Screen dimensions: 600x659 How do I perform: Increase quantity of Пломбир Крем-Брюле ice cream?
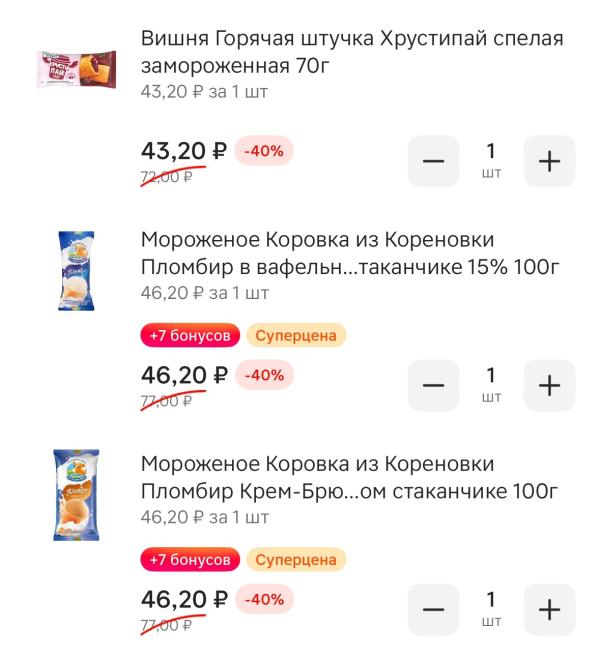549,610
